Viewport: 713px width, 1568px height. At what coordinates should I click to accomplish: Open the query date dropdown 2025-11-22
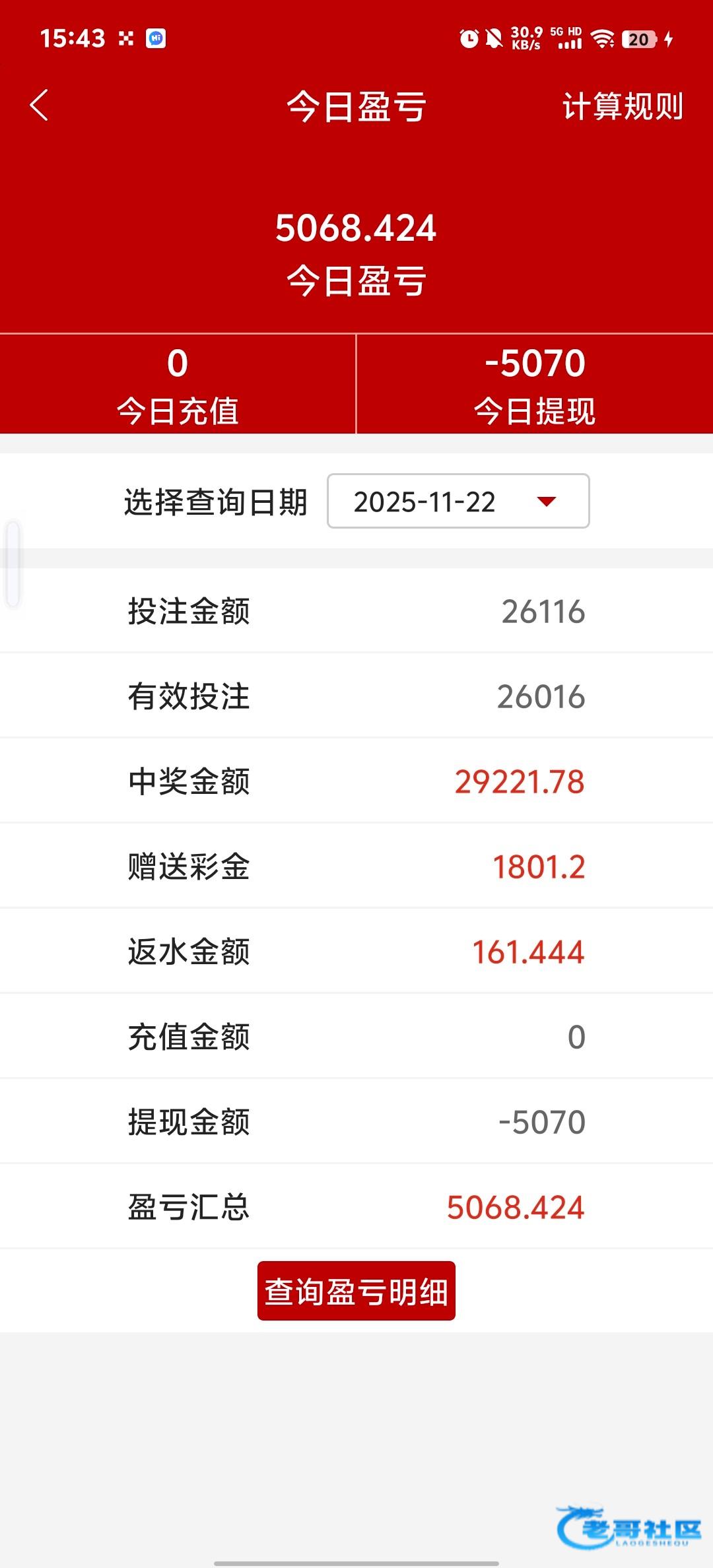coord(458,501)
